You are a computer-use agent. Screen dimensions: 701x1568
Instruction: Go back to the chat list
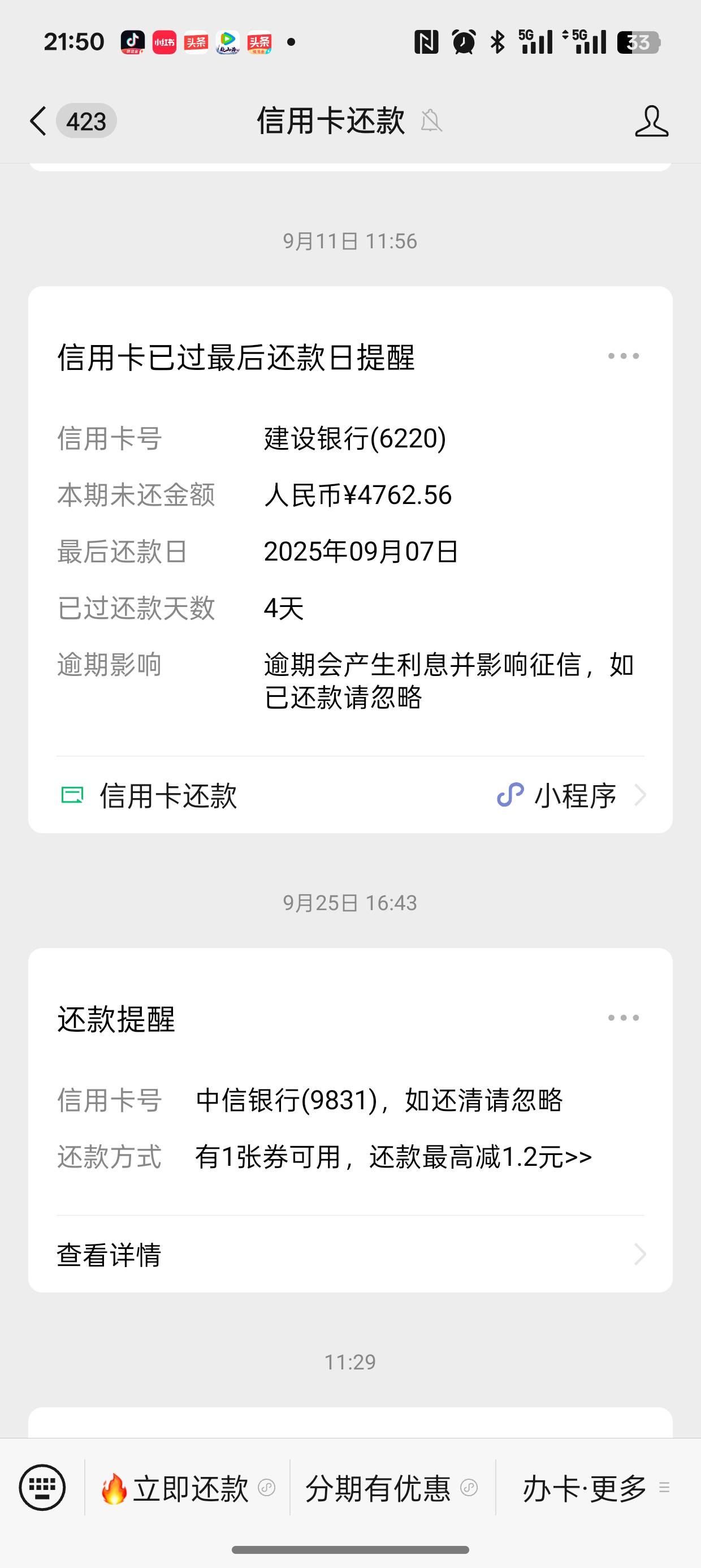pyautogui.click(x=38, y=120)
